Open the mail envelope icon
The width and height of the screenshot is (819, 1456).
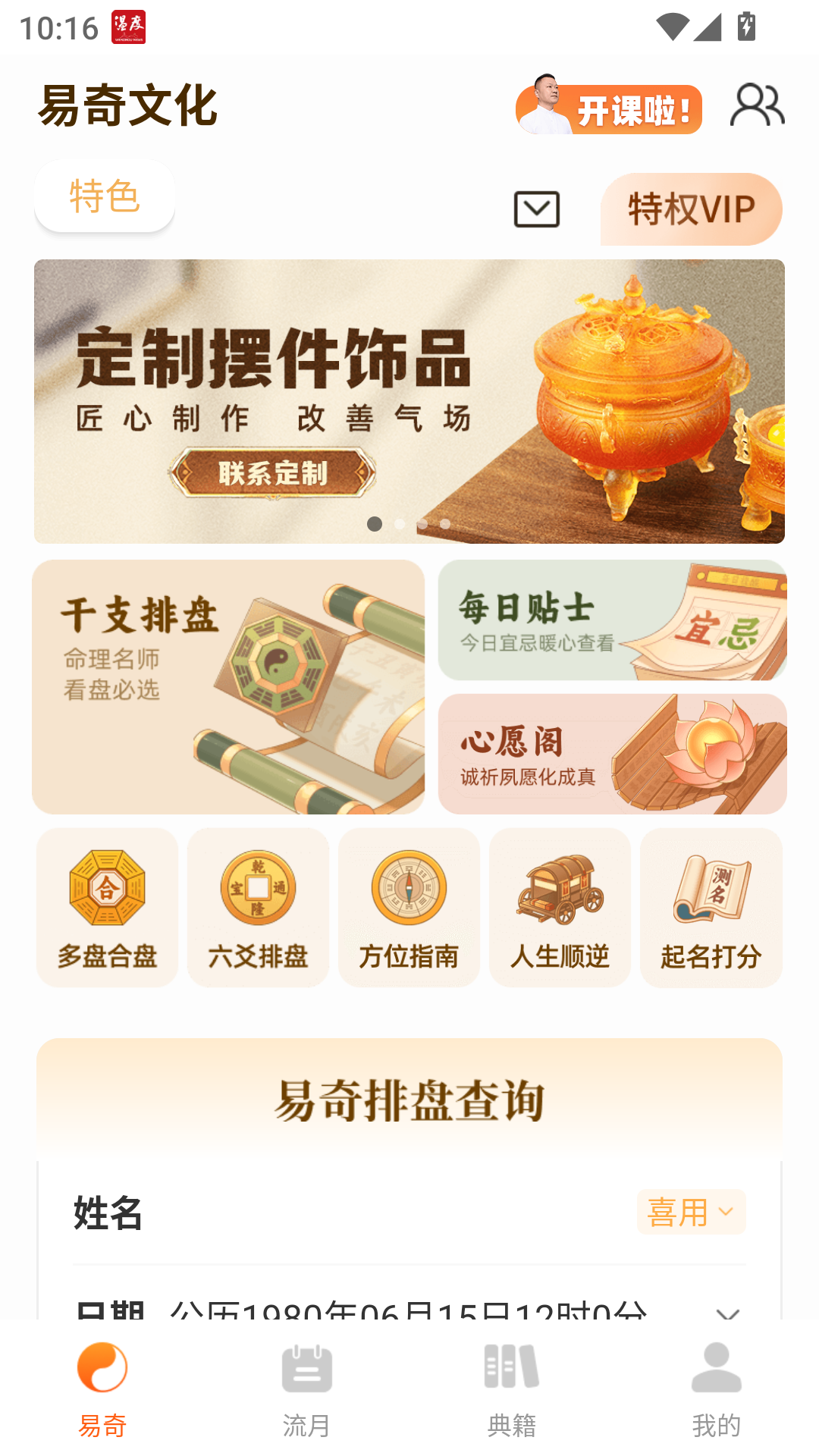tap(536, 209)
